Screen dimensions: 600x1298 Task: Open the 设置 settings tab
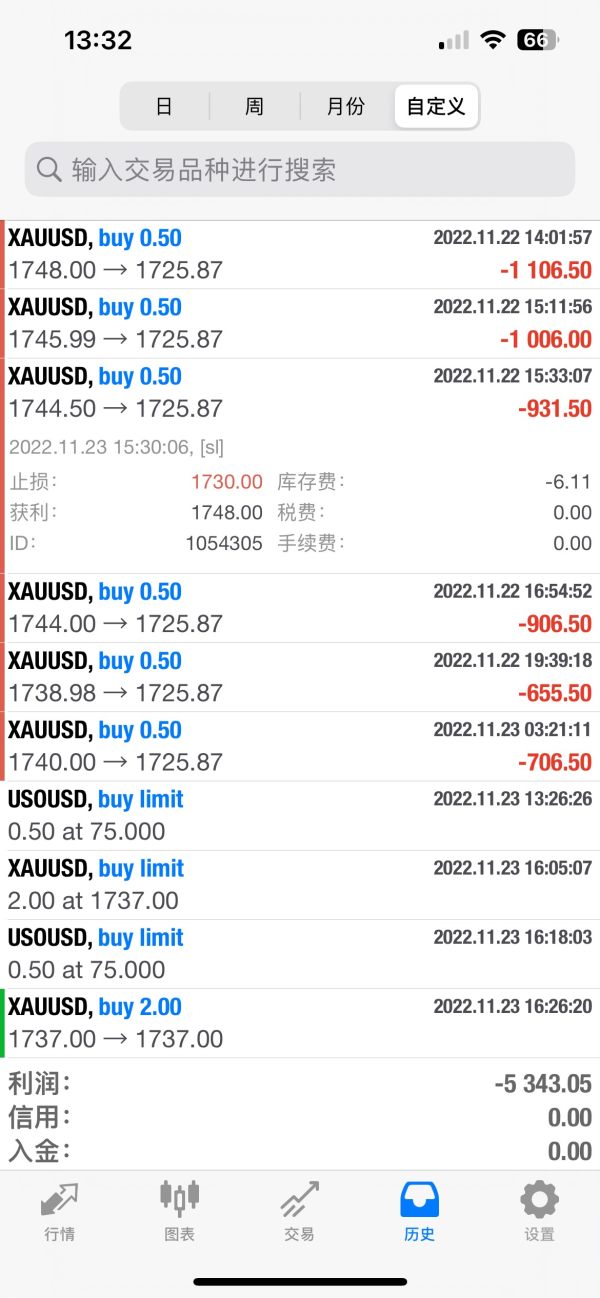click(540, 1211)
